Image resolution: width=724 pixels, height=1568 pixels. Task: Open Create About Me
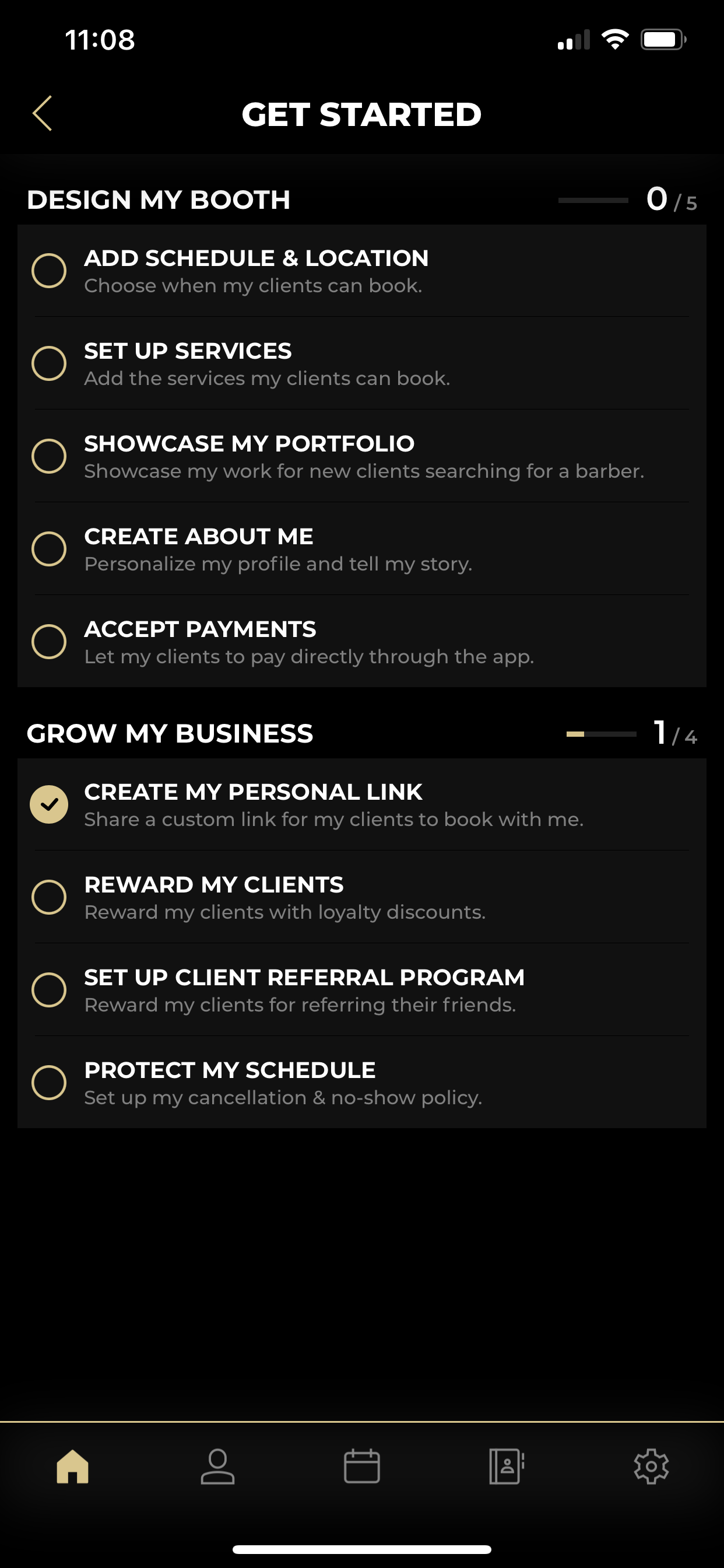pyautogui.click(x=362, y=548)
